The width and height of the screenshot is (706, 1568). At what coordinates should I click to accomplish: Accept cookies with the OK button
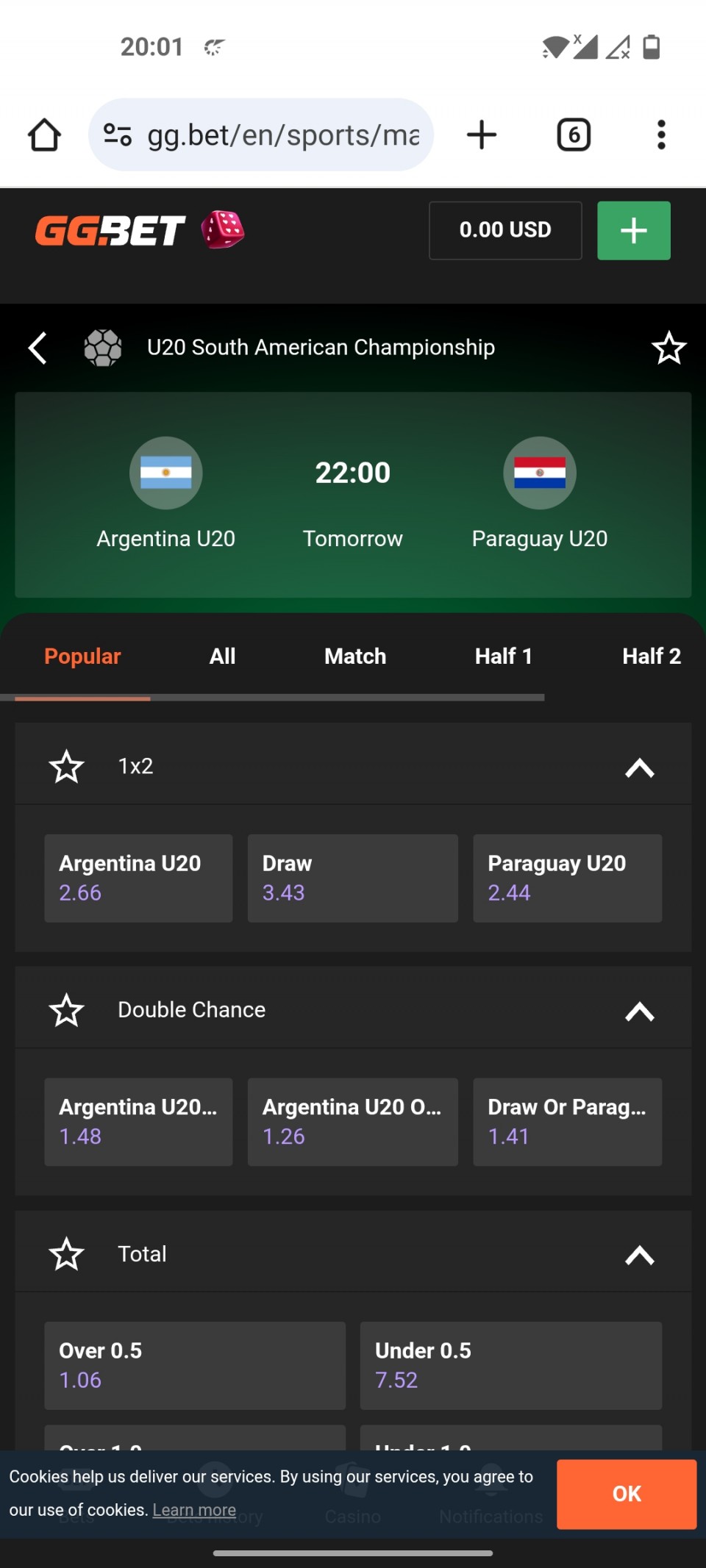click(627, 1494)
